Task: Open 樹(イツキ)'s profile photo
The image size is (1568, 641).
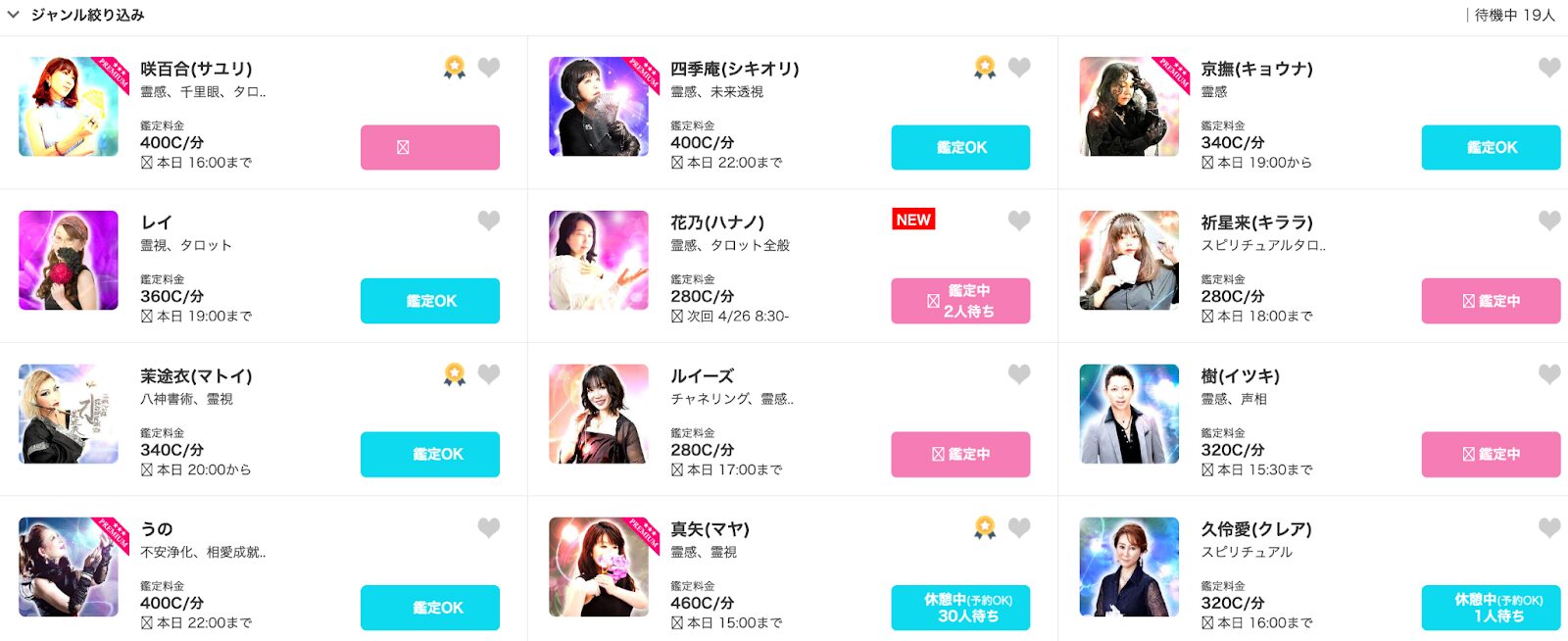Action: pyautogui.click(x=1129, y=414)
